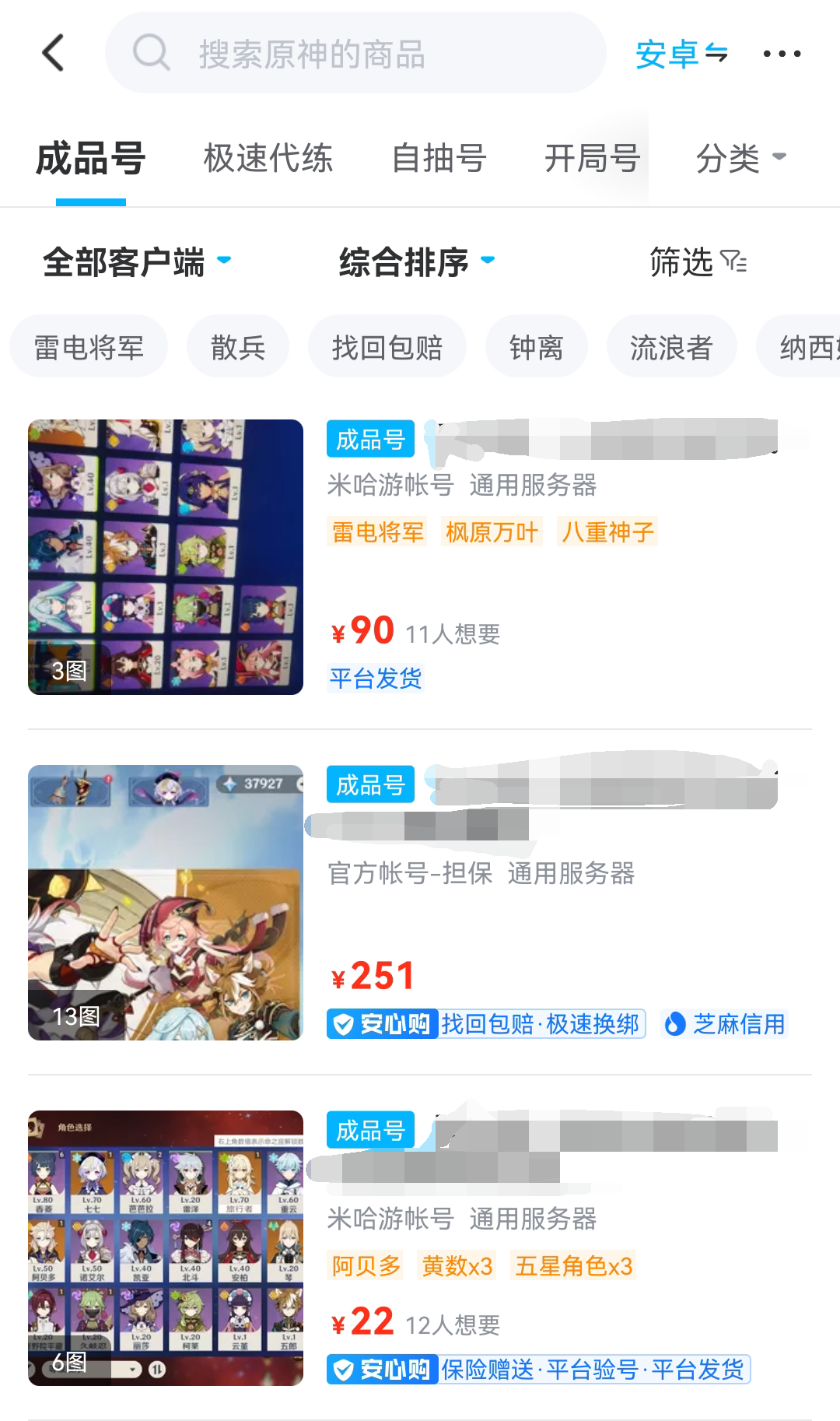This screenshot has width=840, height=1421.
Task: Select the 散兵 filter chip
Action: coord(238,347)
